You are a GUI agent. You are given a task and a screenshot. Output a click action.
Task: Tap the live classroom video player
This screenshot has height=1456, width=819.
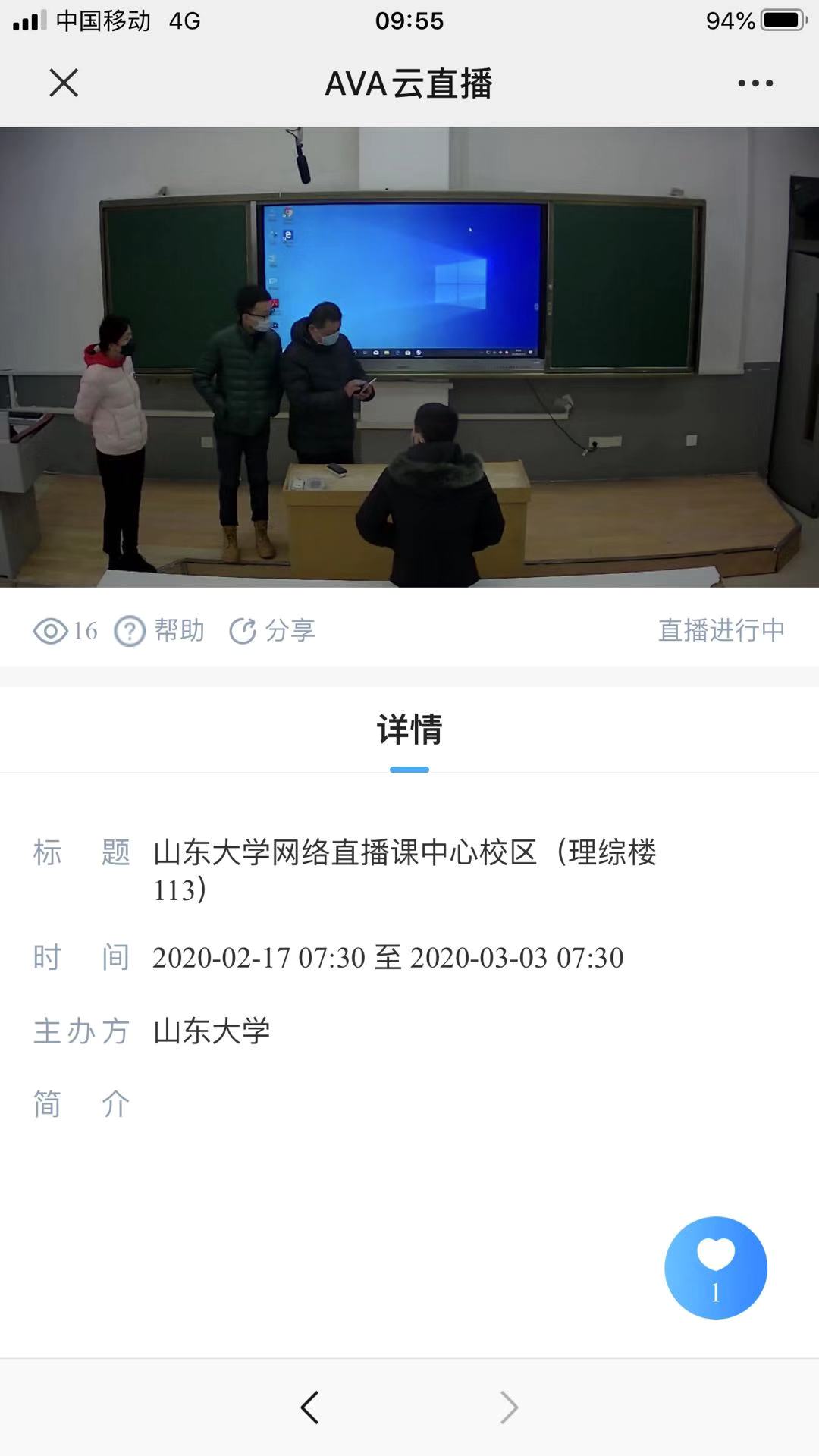[409, 356]
